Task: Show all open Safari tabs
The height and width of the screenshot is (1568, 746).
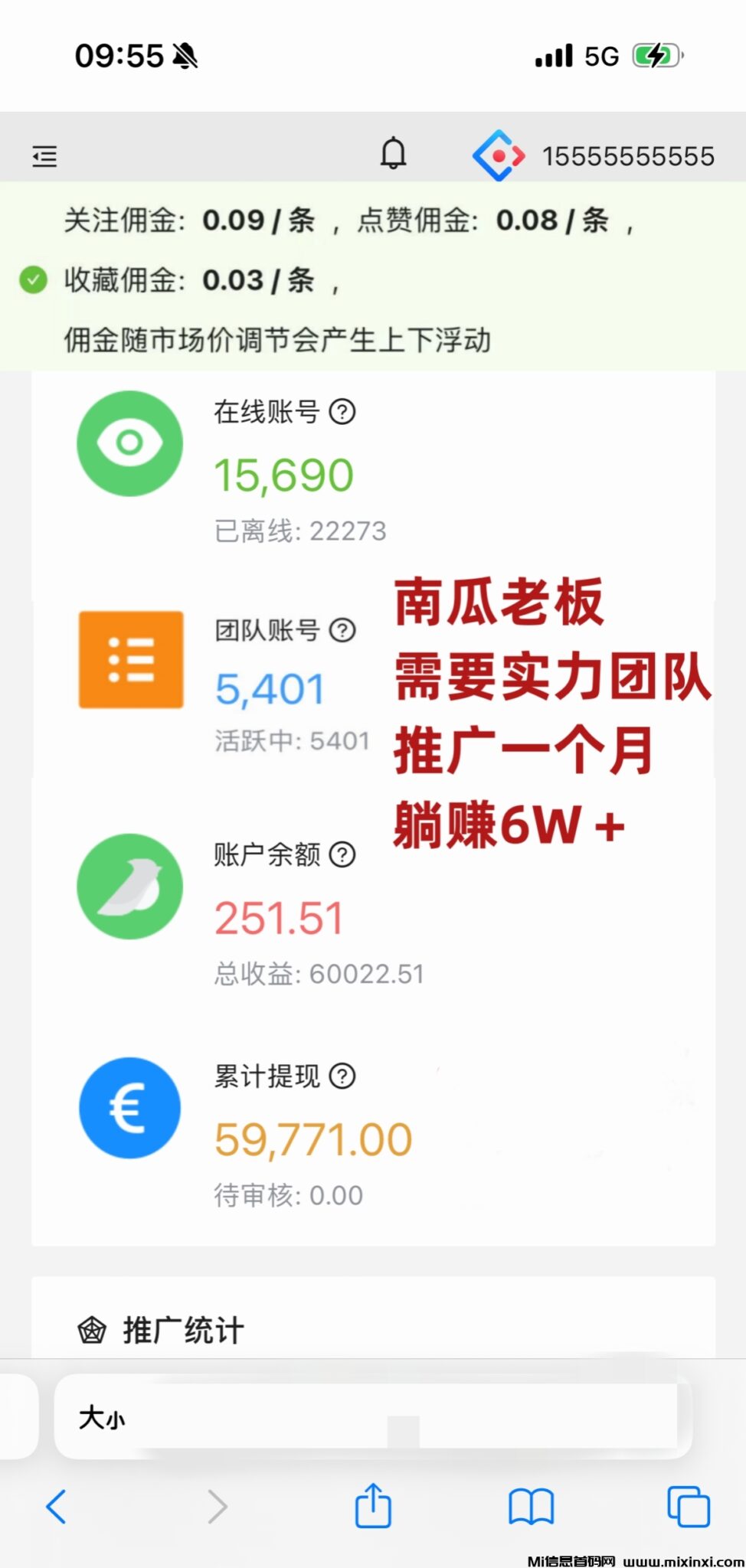Action: pos(689,1507)
